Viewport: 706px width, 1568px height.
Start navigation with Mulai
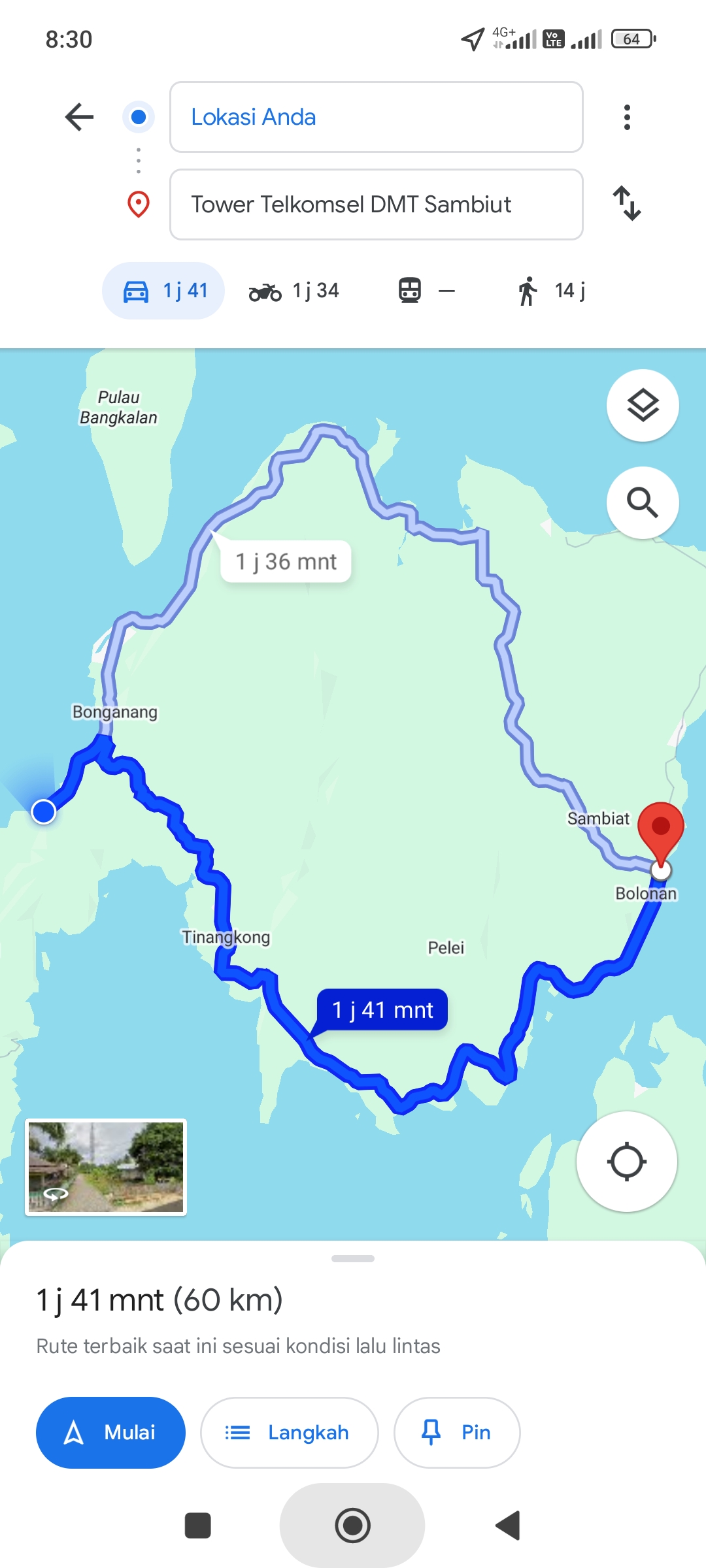[110, 1433]
